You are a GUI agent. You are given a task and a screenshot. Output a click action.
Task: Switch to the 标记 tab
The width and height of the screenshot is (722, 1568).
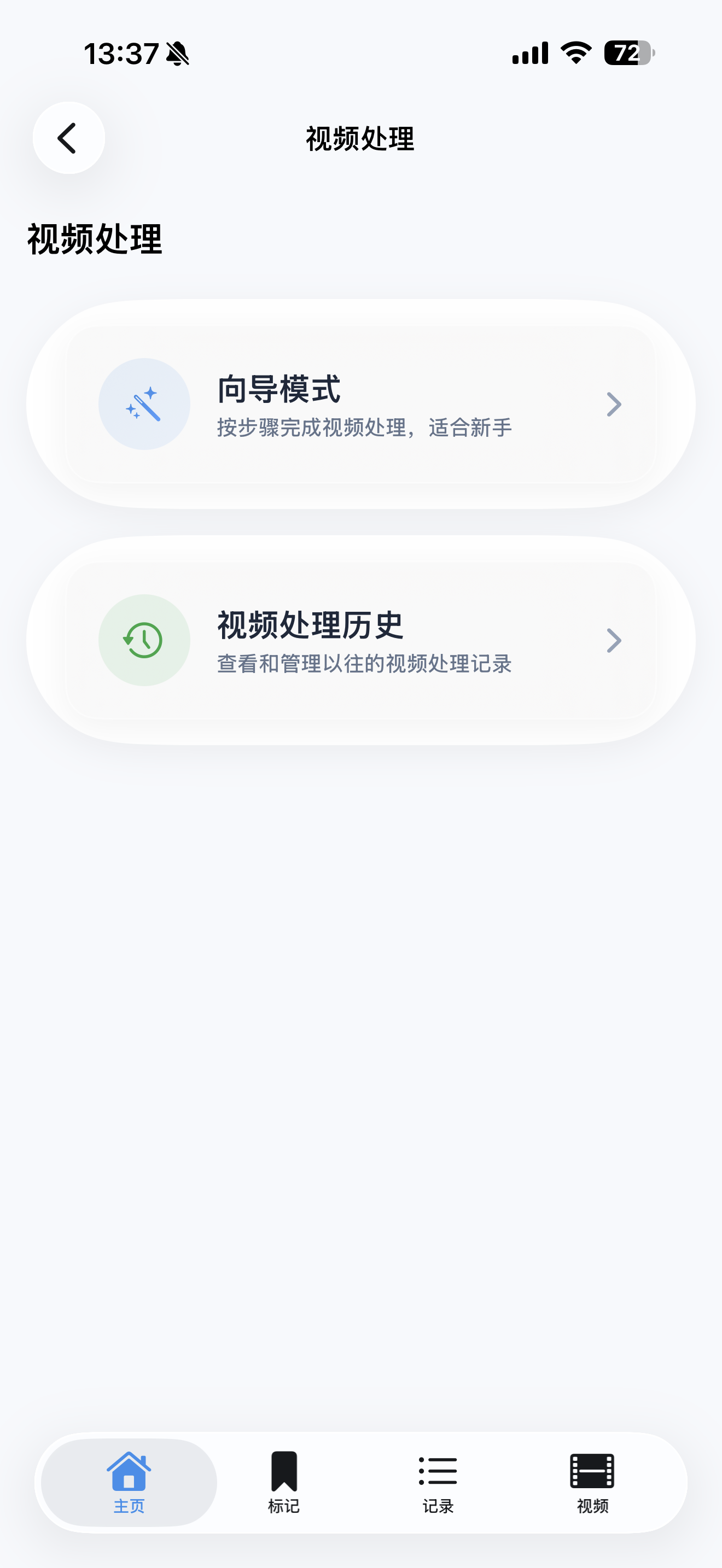tap(284, 1483)
